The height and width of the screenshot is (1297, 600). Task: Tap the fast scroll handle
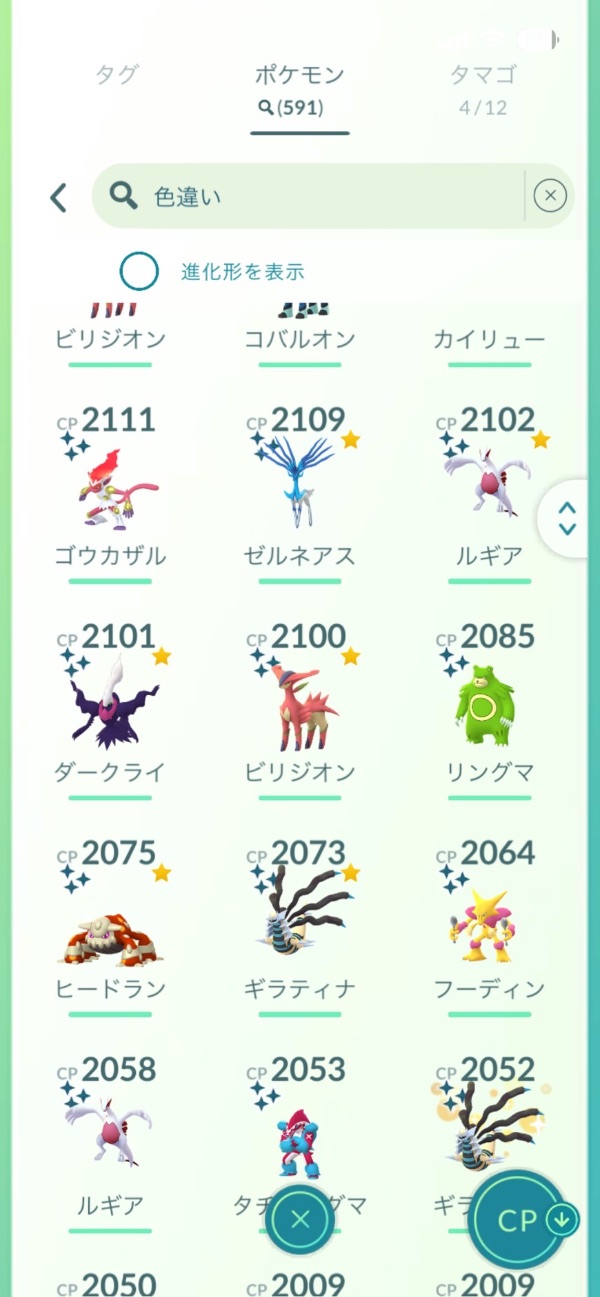[x=567, y=517]
